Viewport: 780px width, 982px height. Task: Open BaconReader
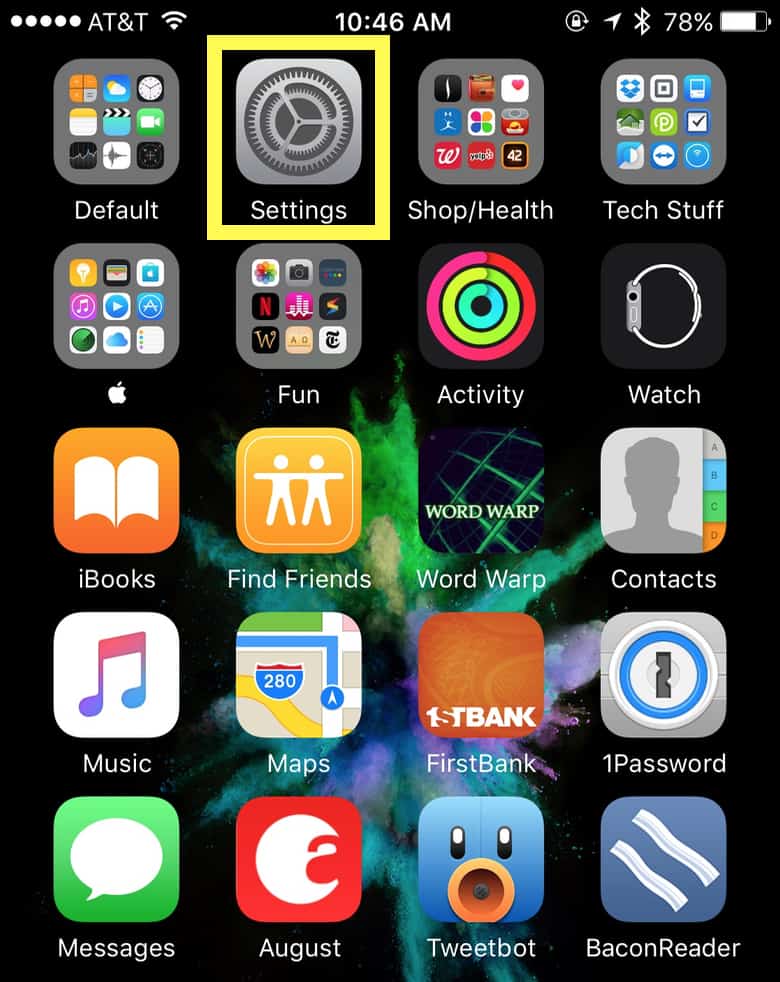point(663,859)
